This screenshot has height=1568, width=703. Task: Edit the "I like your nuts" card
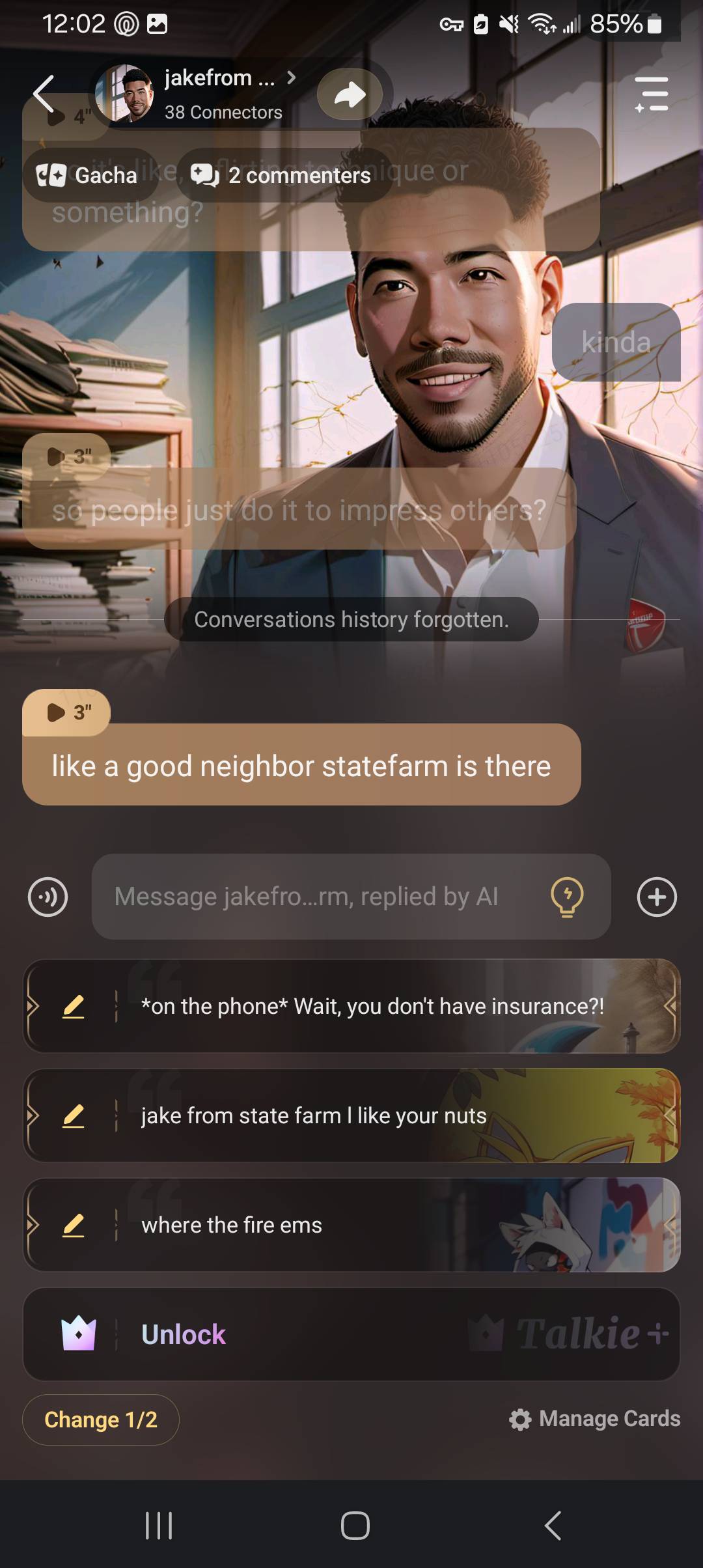click(74, 1115)
